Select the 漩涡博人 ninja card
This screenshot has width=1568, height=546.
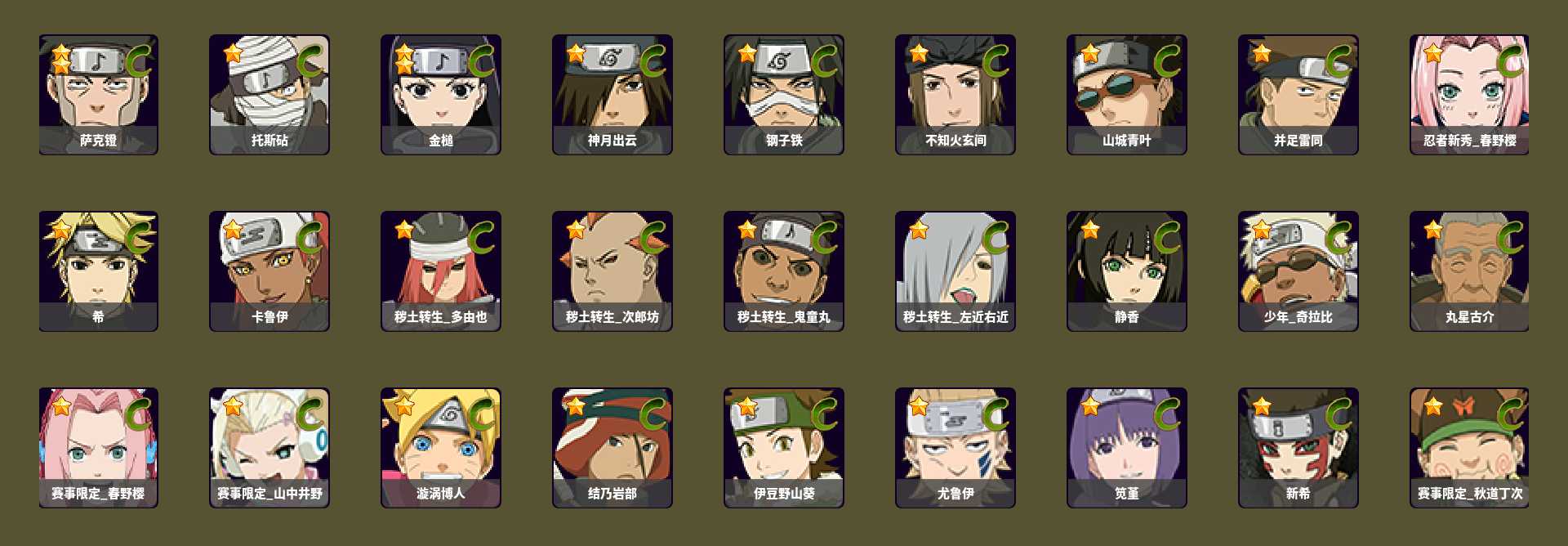point(441,447)
